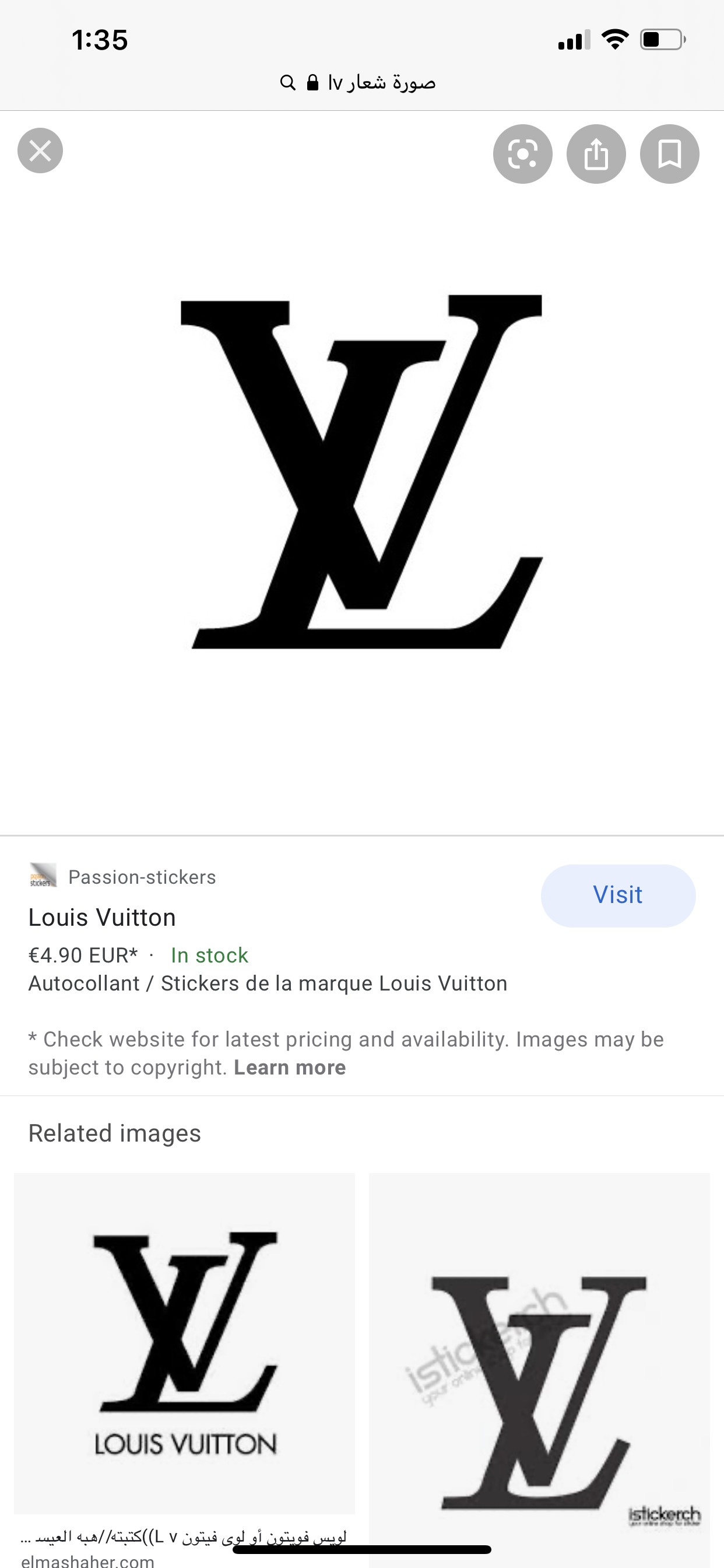Search this image with Google Lens
724x1568 pixels.
point(523,154)
